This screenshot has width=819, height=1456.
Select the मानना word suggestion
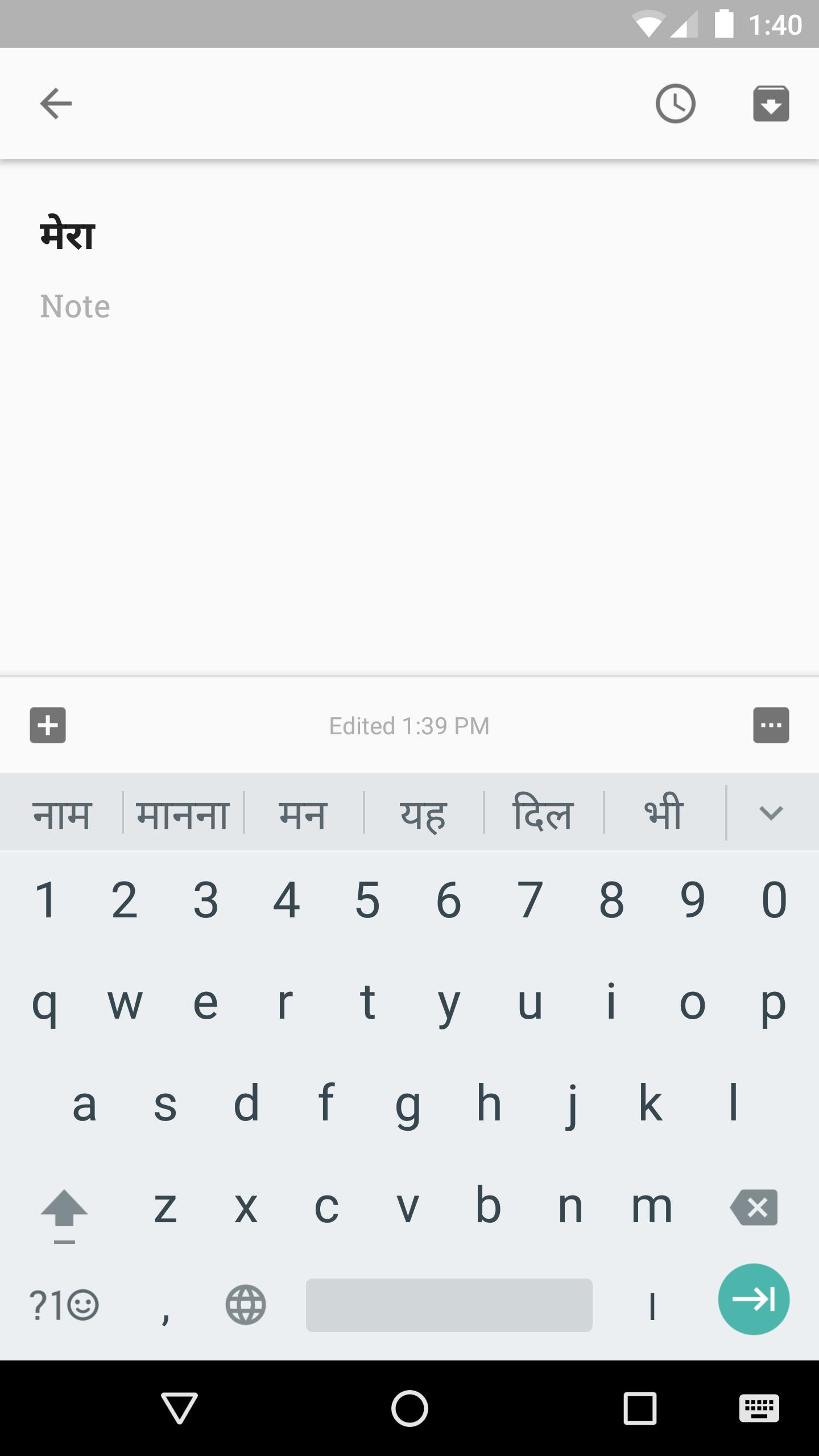tap(183, 814)
